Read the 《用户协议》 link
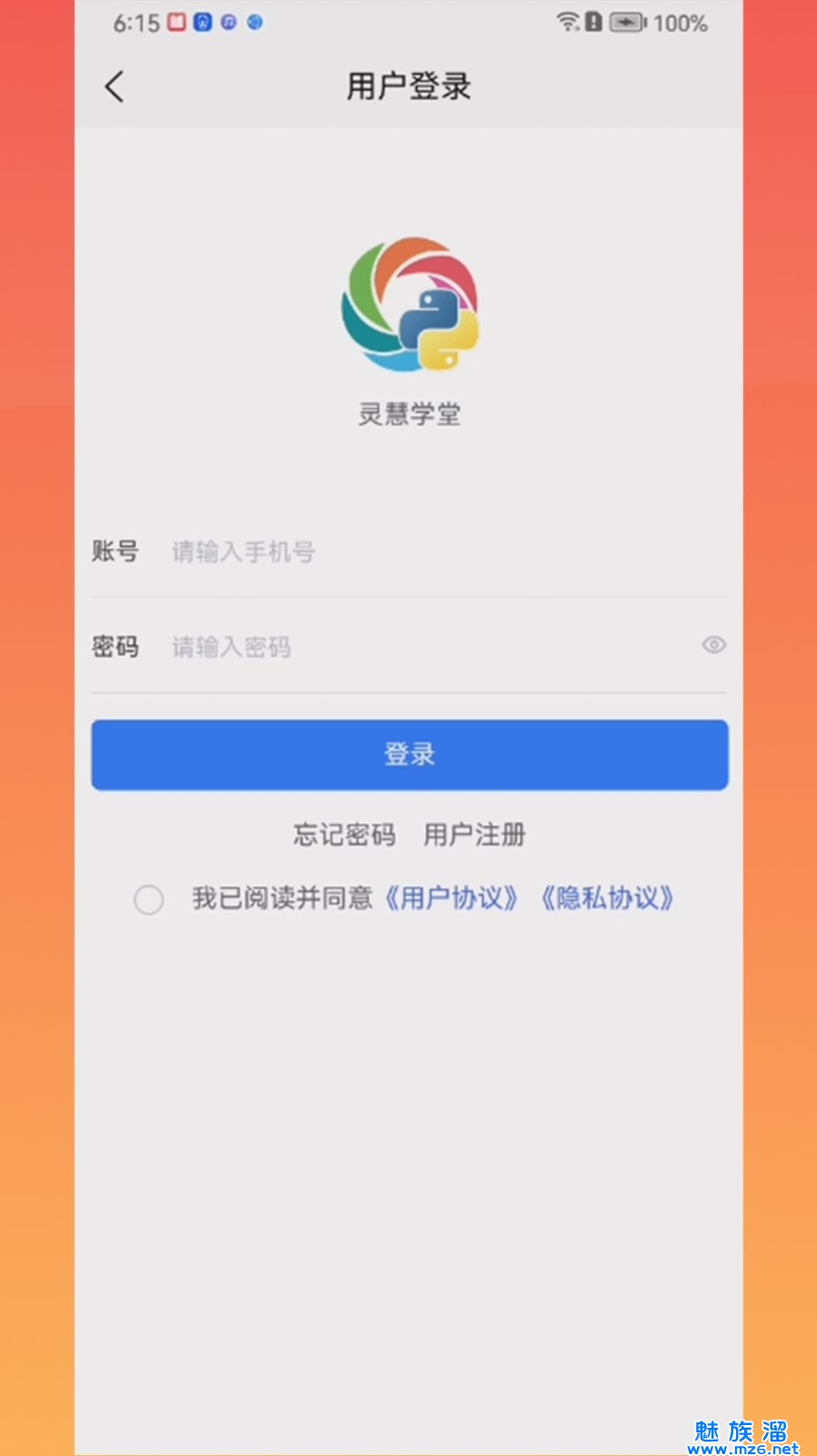Screen dimensions: 817x1456 coord(450,899)
